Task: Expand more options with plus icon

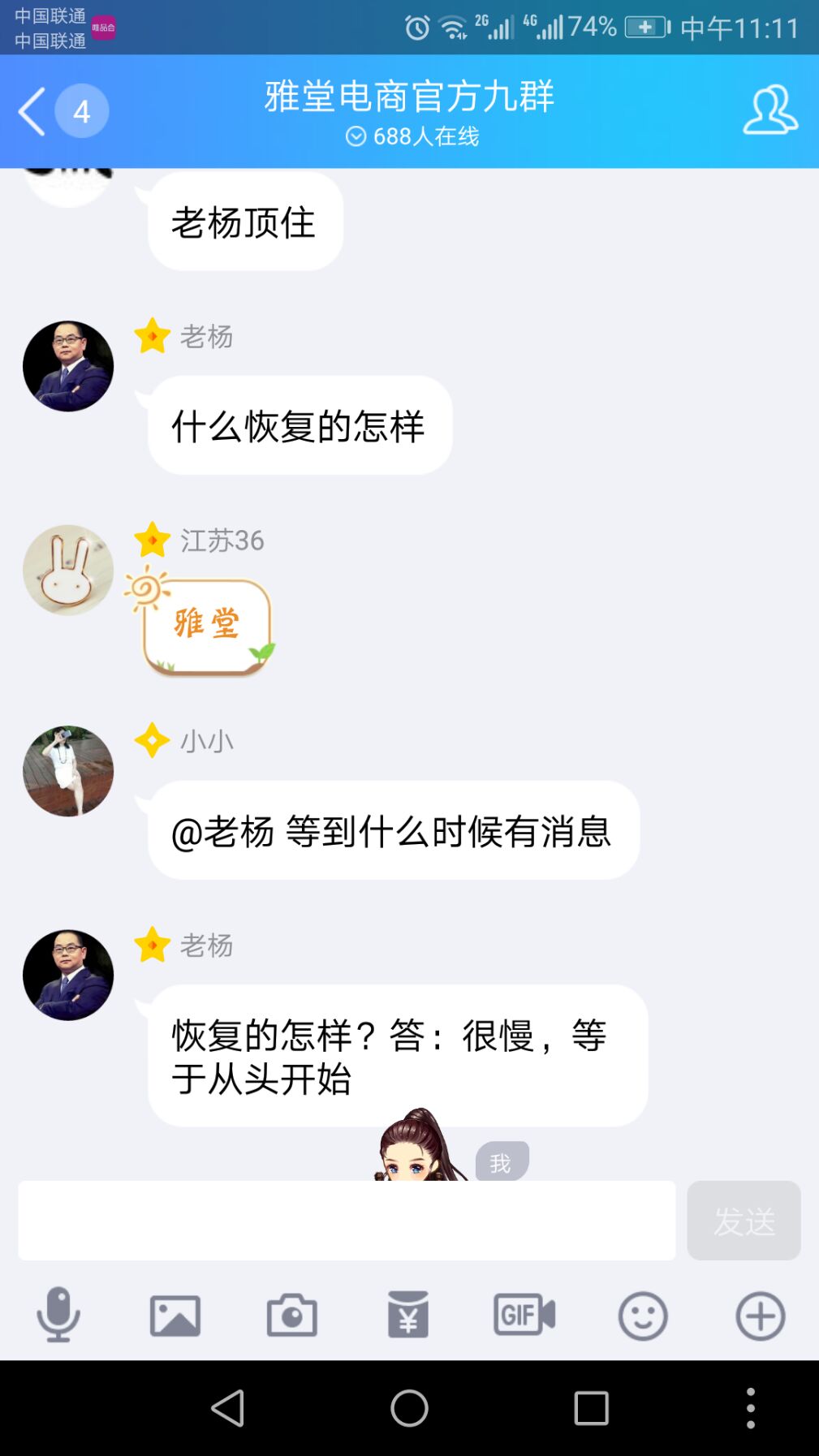Action: pyautogui.click(x=760, y=1315)
